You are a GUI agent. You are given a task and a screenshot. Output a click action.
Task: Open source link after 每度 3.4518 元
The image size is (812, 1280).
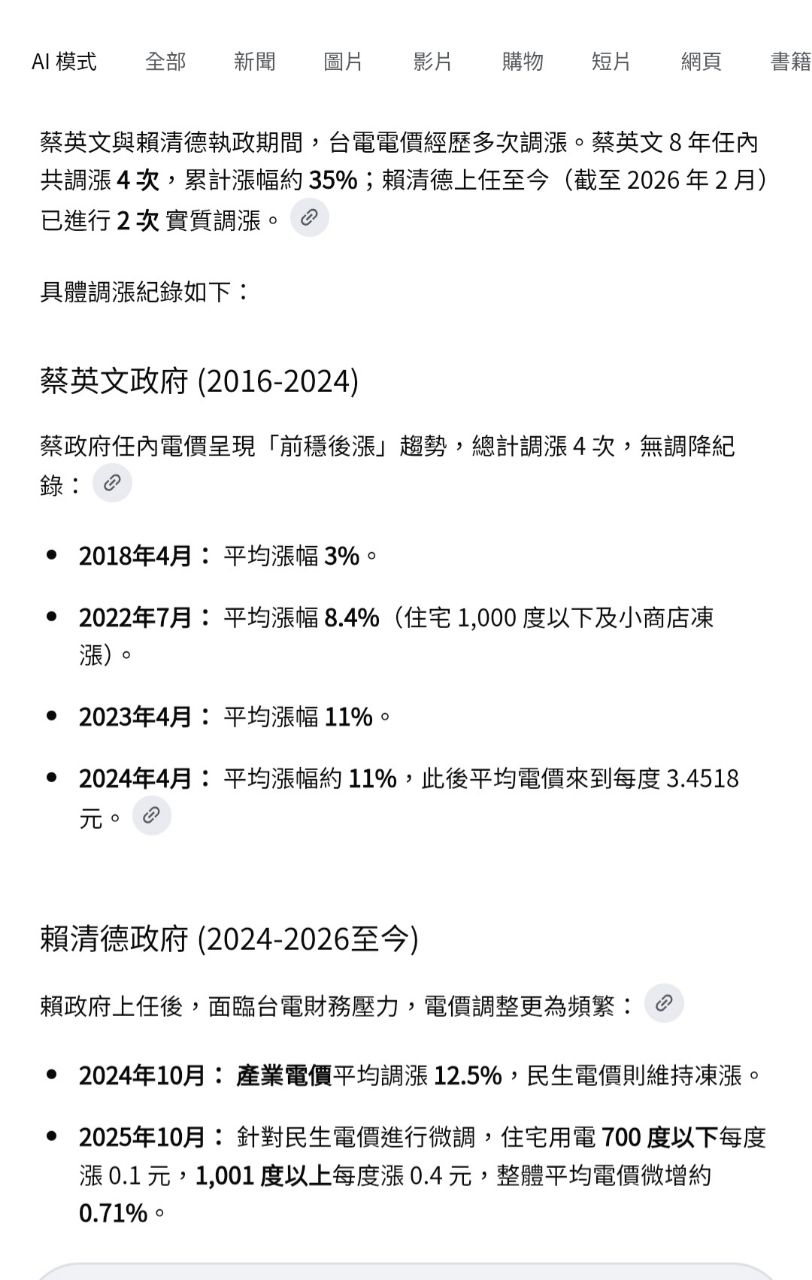coord(152,815)
